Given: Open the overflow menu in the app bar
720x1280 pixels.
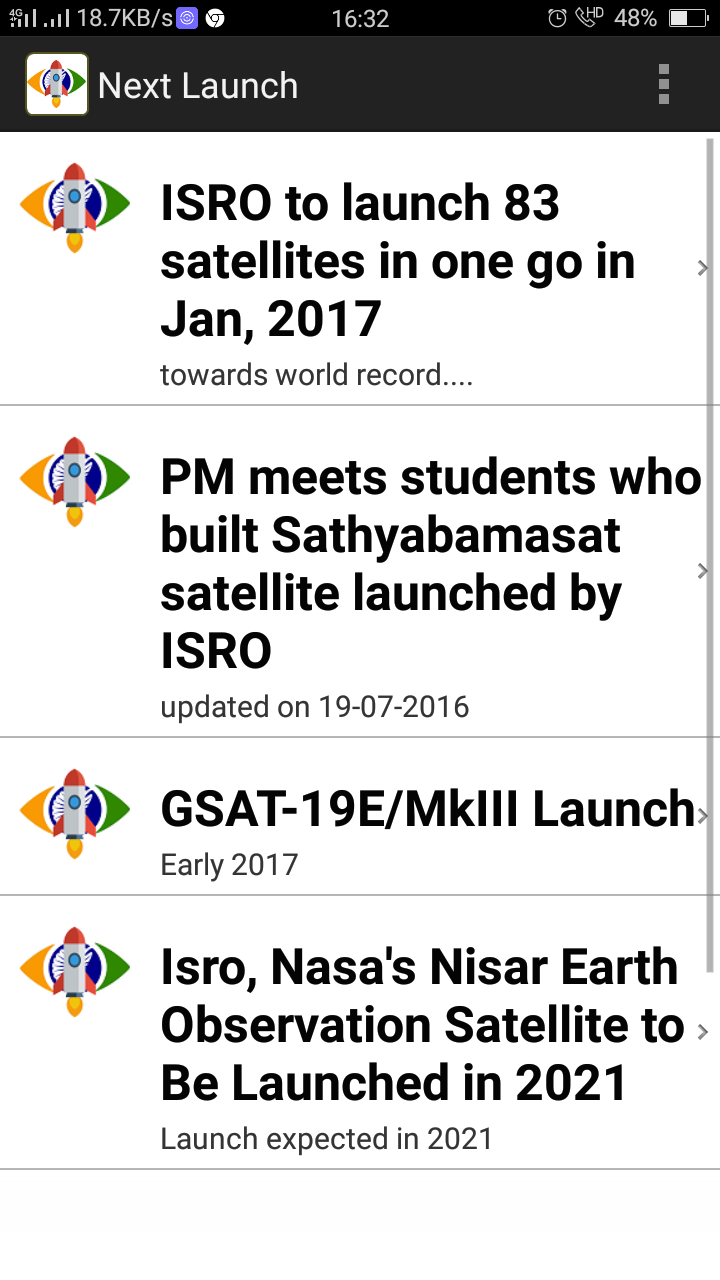Looking at the screenshot, I should 663,85.
